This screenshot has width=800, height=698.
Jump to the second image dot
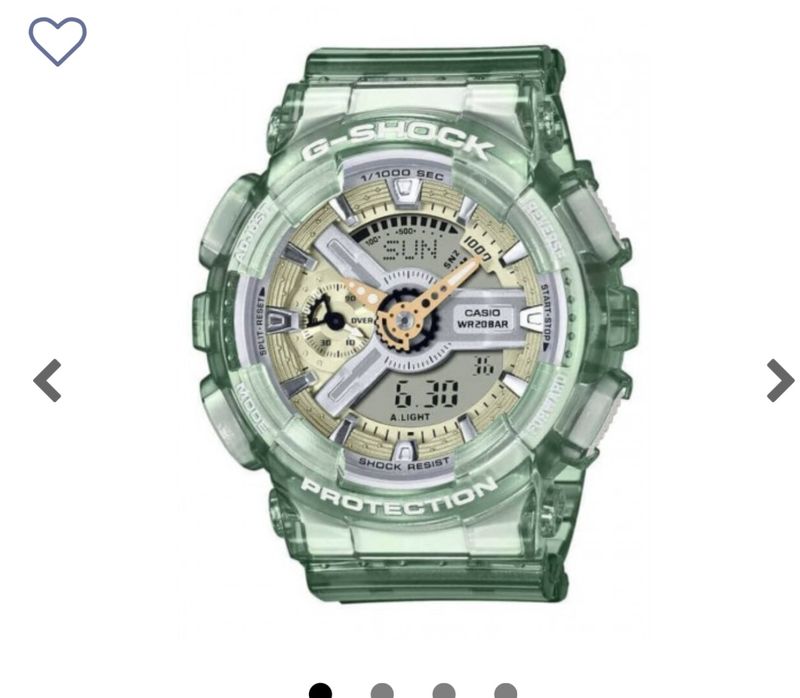(x=382, y=691)
